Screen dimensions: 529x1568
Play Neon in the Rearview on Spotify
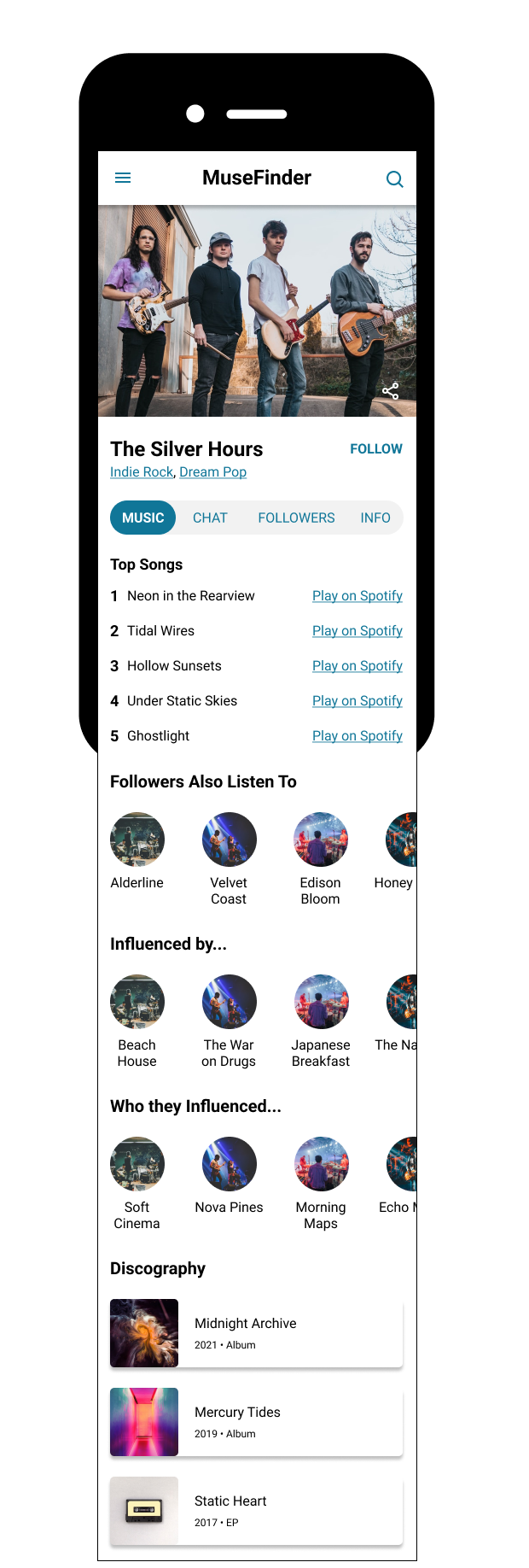coord(357,596)
